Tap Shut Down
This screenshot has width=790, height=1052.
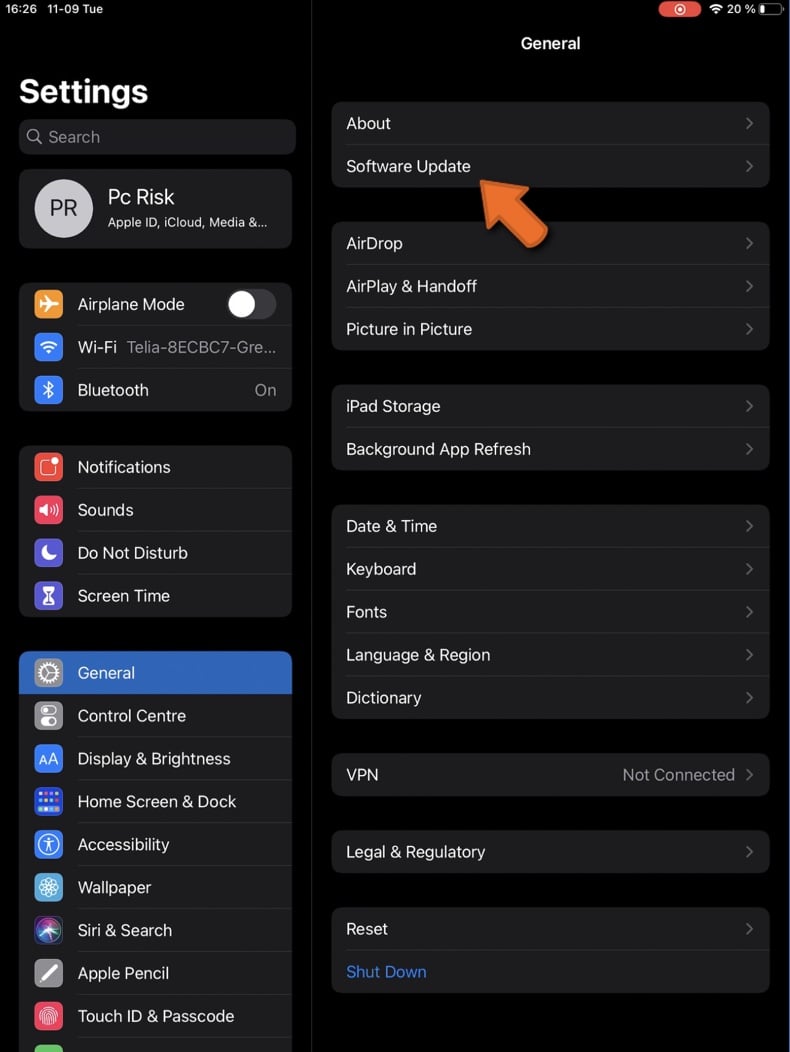pos(386,971)
